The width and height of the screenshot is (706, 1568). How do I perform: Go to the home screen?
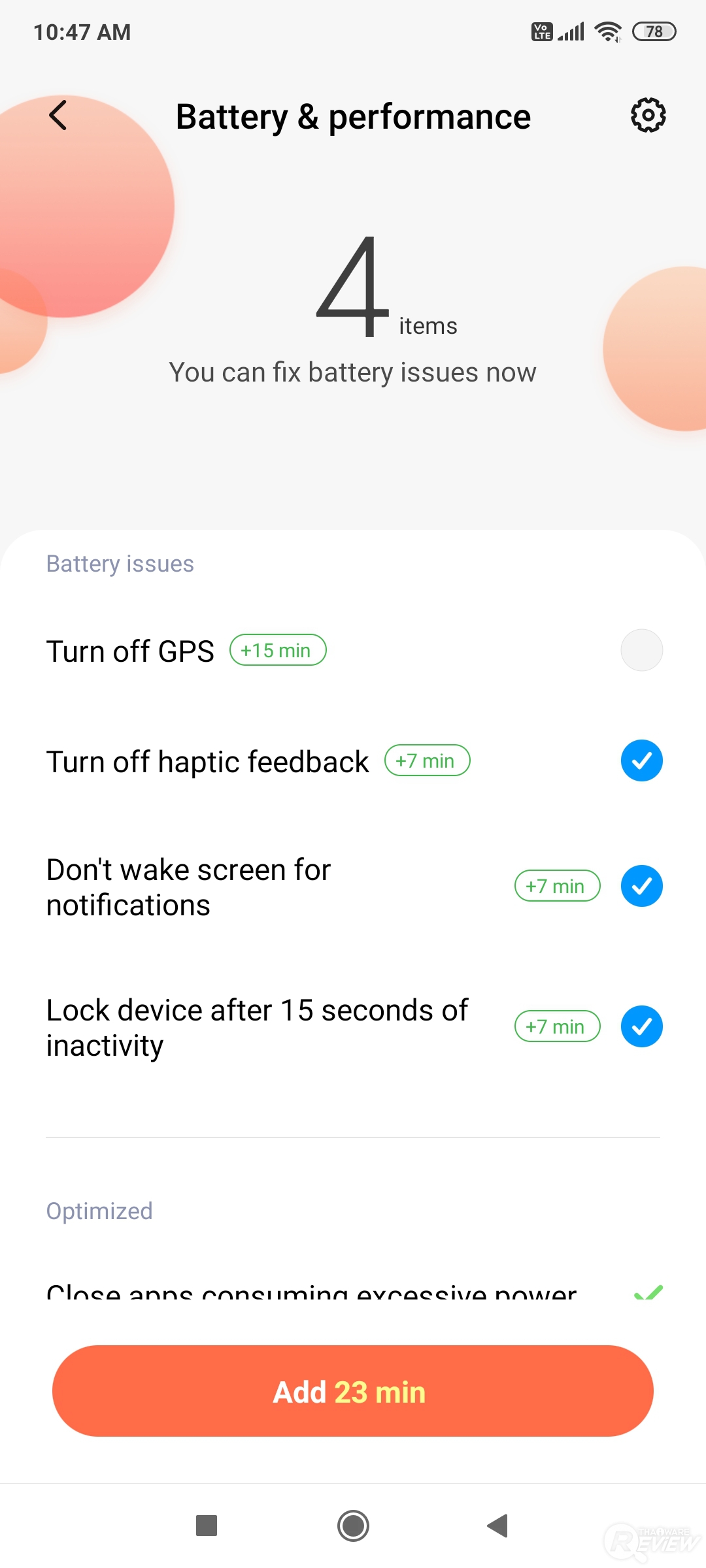pyautogui.click(x=353, y=1526)
